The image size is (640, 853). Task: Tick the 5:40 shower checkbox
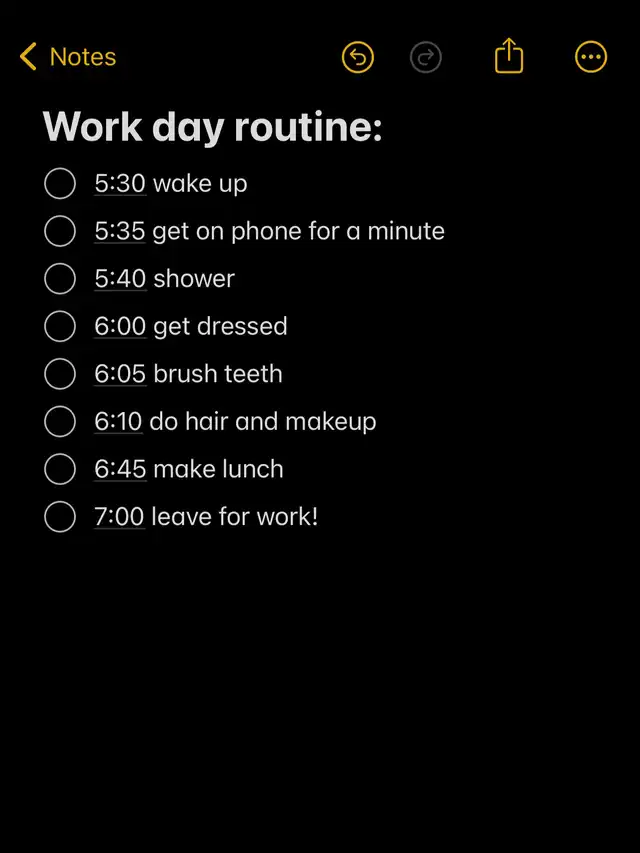(60, 279)
